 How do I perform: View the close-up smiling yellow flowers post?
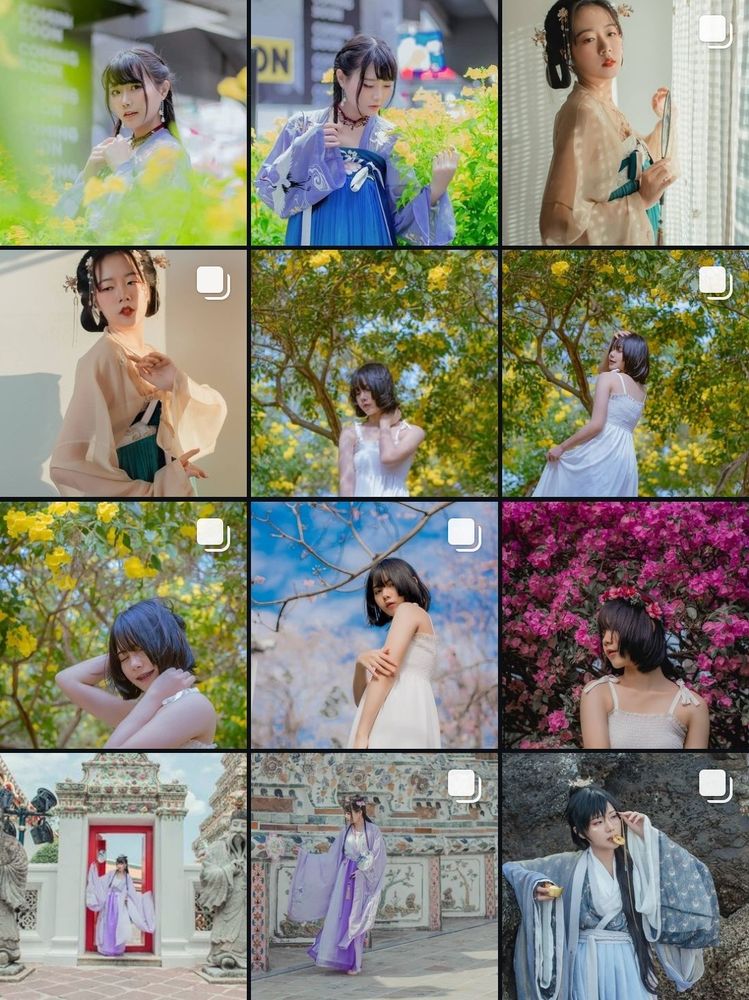click(x=123, y=625)
